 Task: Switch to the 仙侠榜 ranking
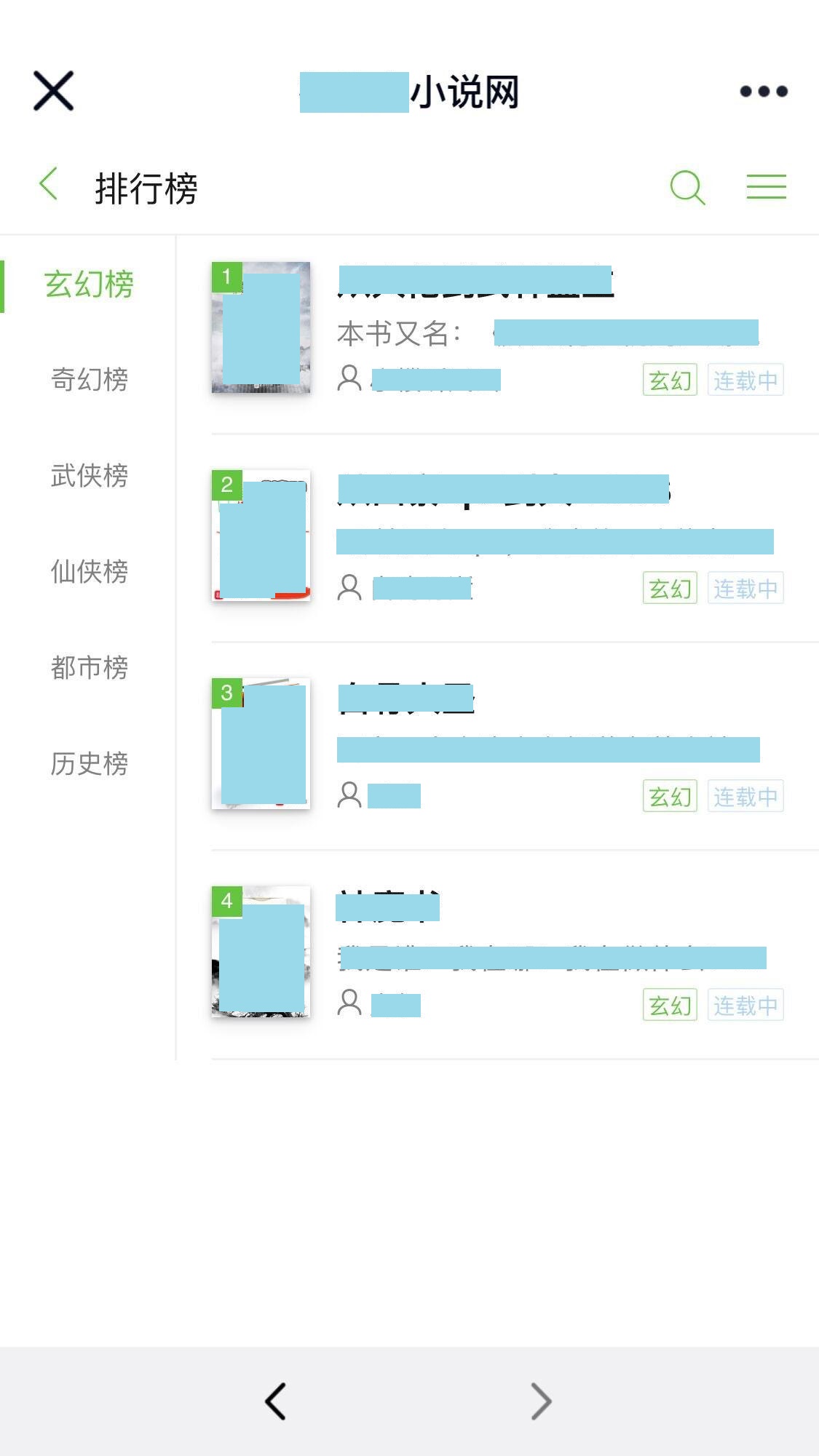coord(89,572)
